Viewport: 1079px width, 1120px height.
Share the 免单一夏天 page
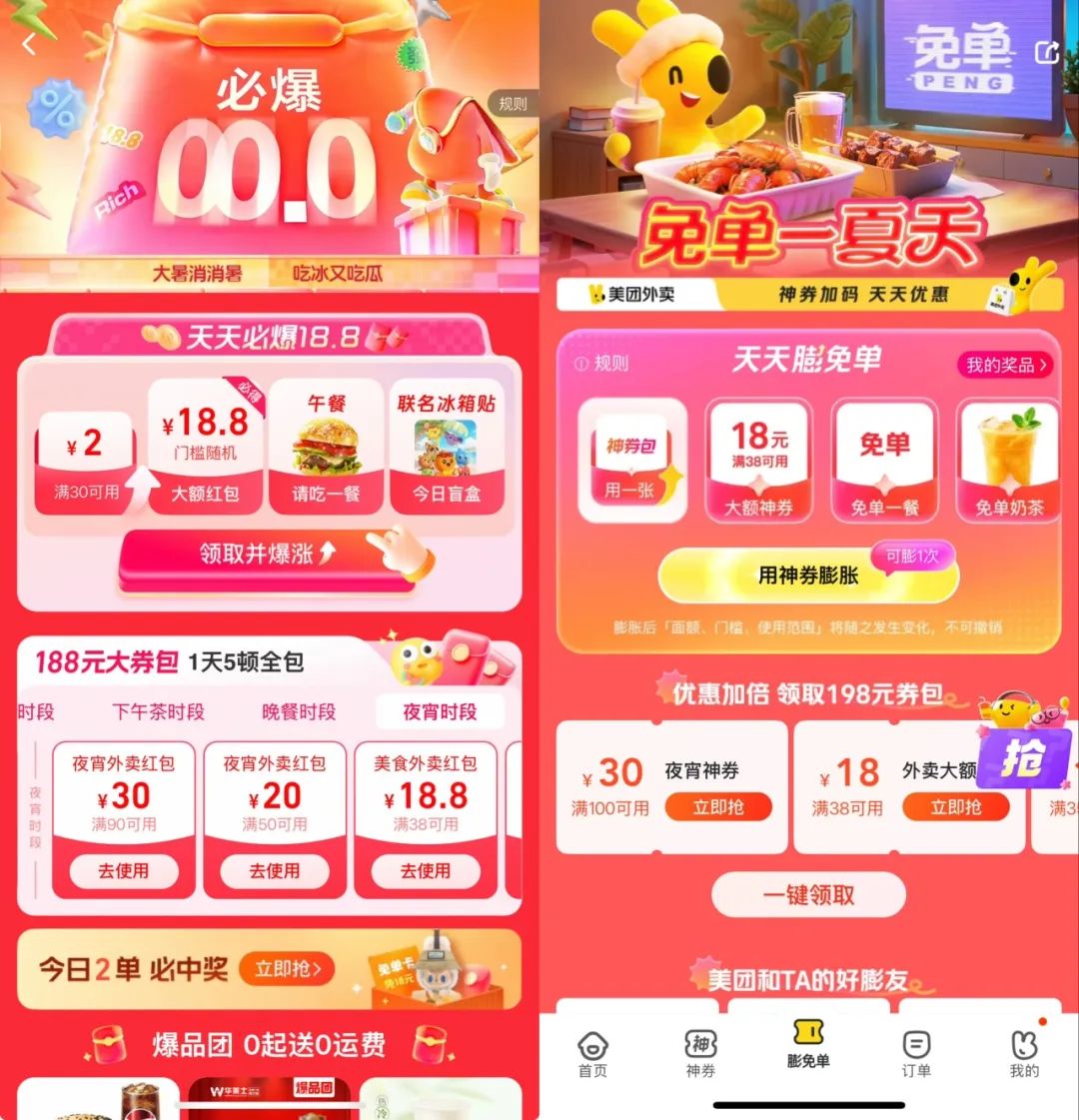1046,52
